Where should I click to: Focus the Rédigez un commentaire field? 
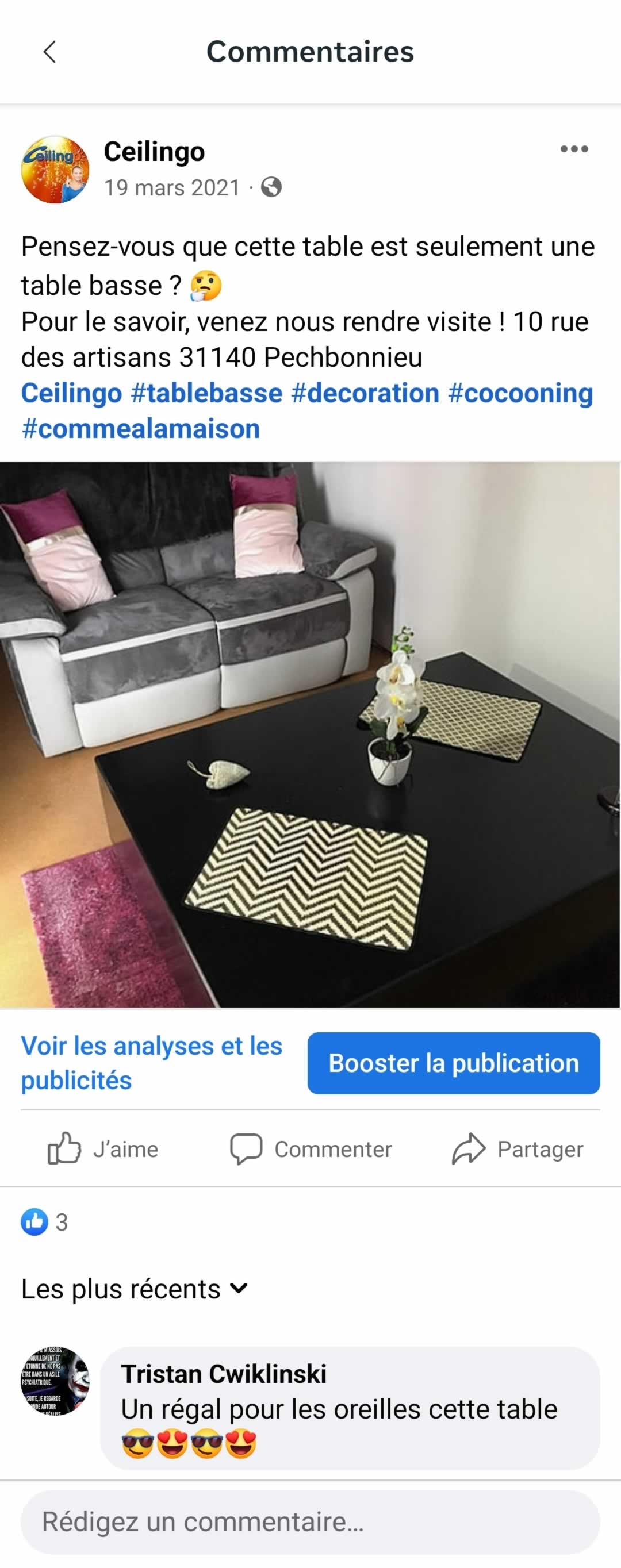[x=310, y=1521]
